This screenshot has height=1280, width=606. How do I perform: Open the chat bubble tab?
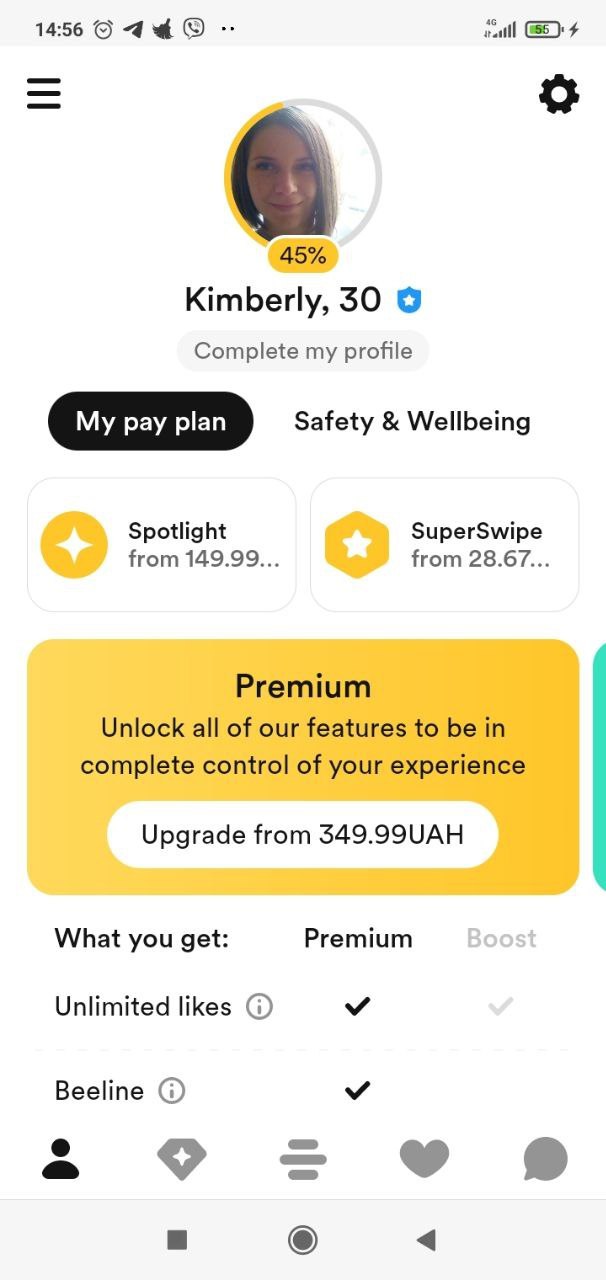pyautogui.click(x=545, y=1159)
